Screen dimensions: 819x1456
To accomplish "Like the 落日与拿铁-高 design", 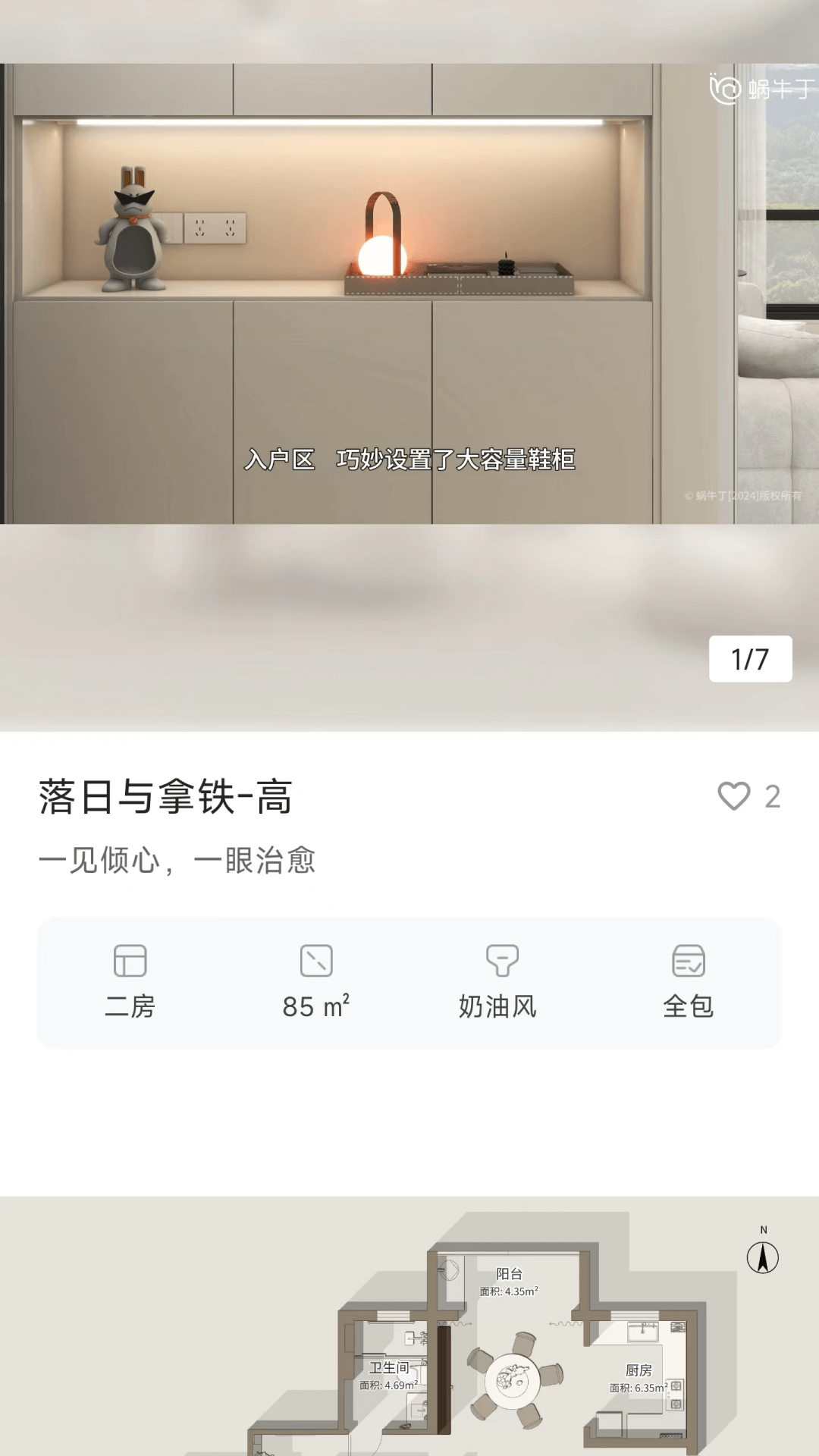I will (734, 796).
